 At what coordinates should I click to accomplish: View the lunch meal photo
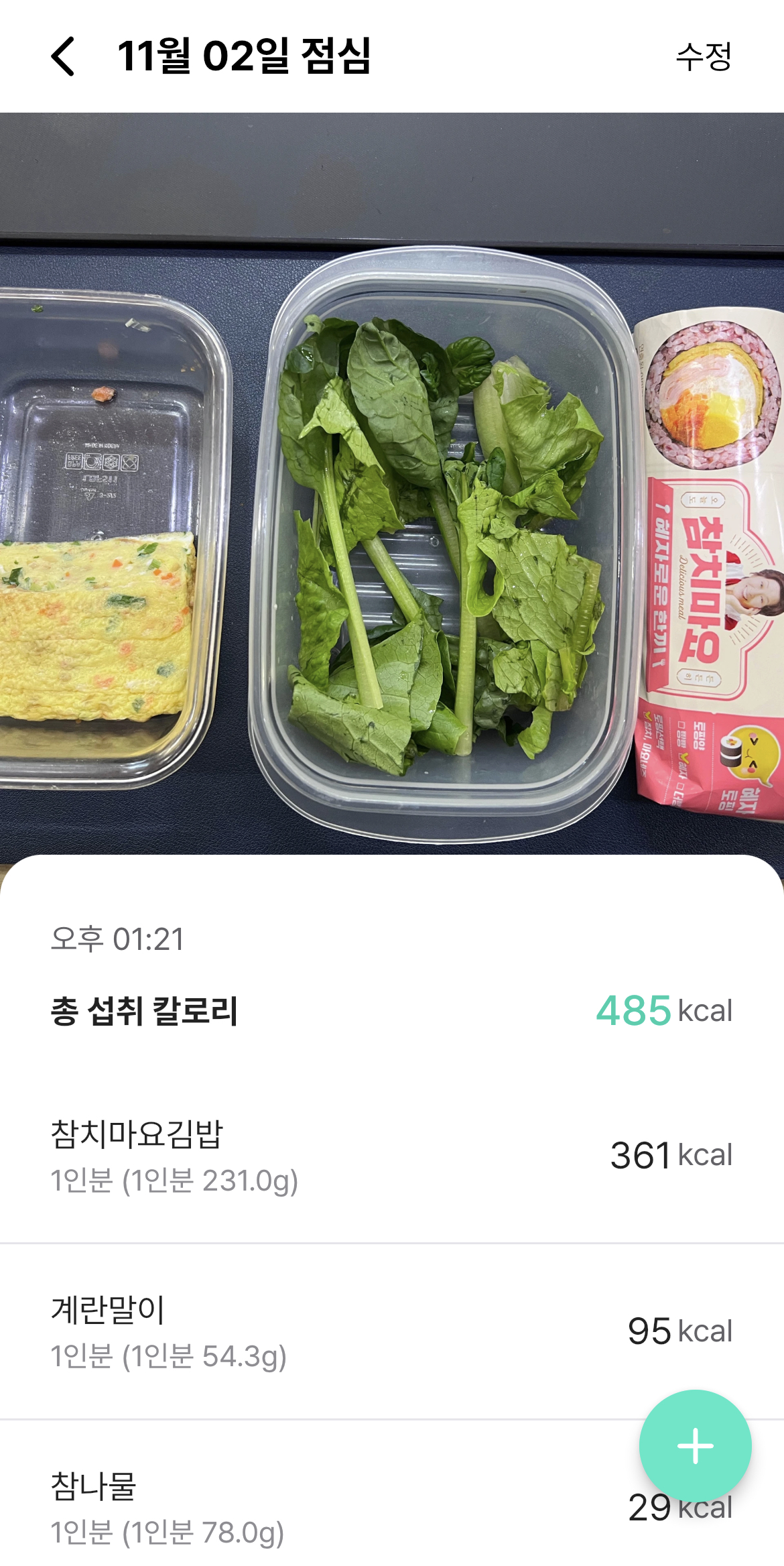(392, 483)
